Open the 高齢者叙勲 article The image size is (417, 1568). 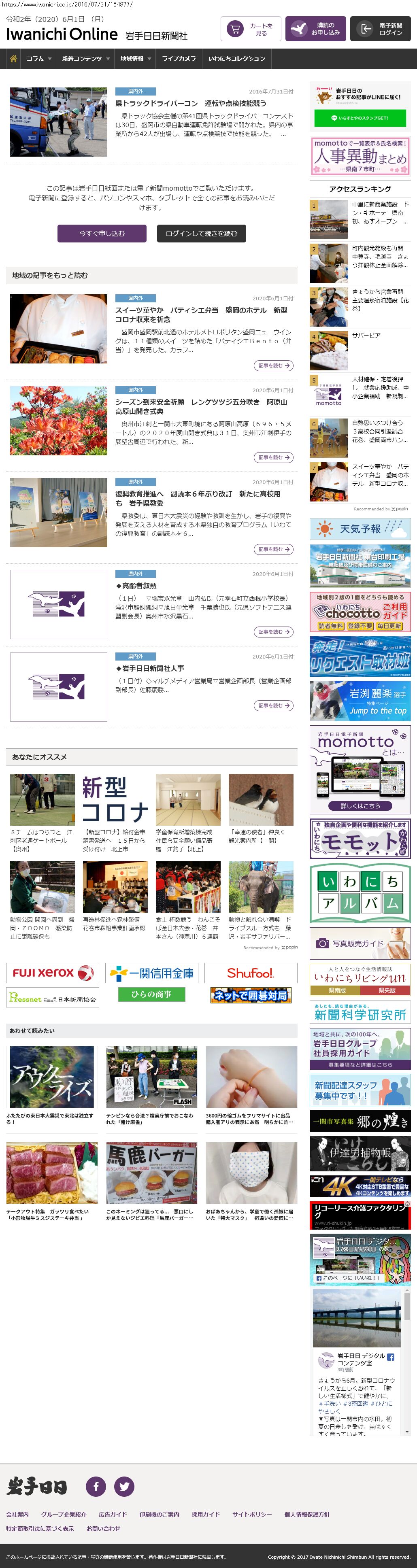coord(136,586)
